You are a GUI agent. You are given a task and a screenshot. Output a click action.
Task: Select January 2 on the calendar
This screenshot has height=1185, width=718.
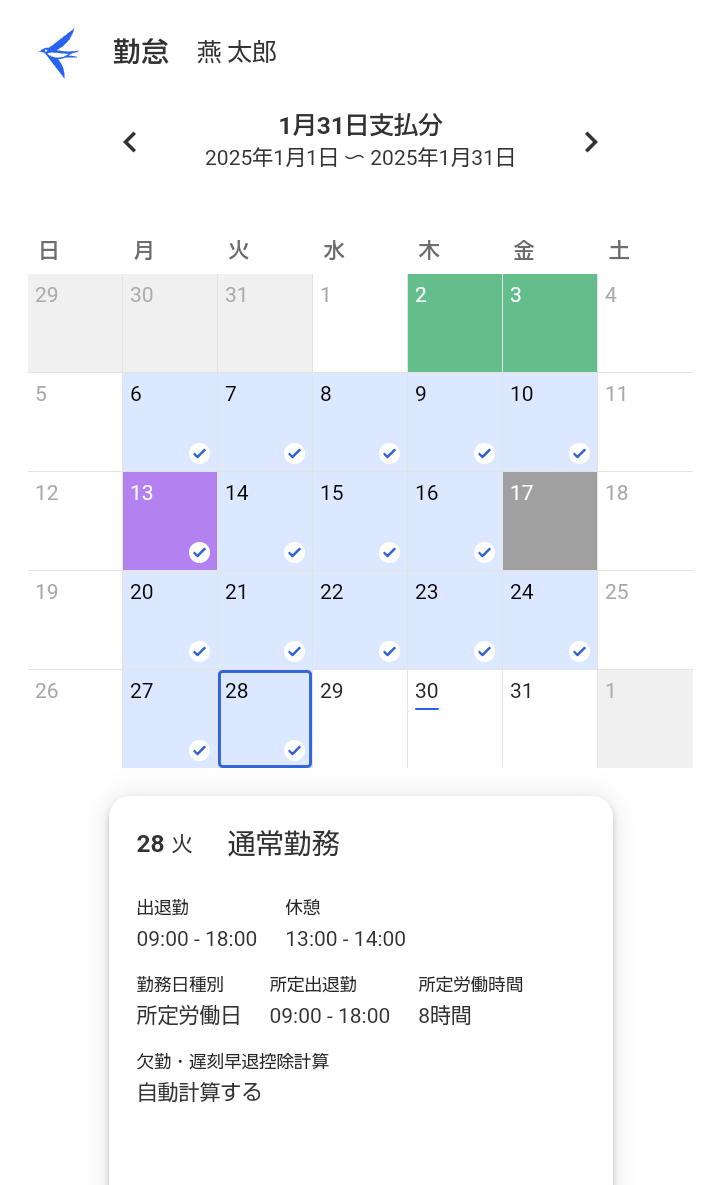pyautogui.click(x=454, y=322)
